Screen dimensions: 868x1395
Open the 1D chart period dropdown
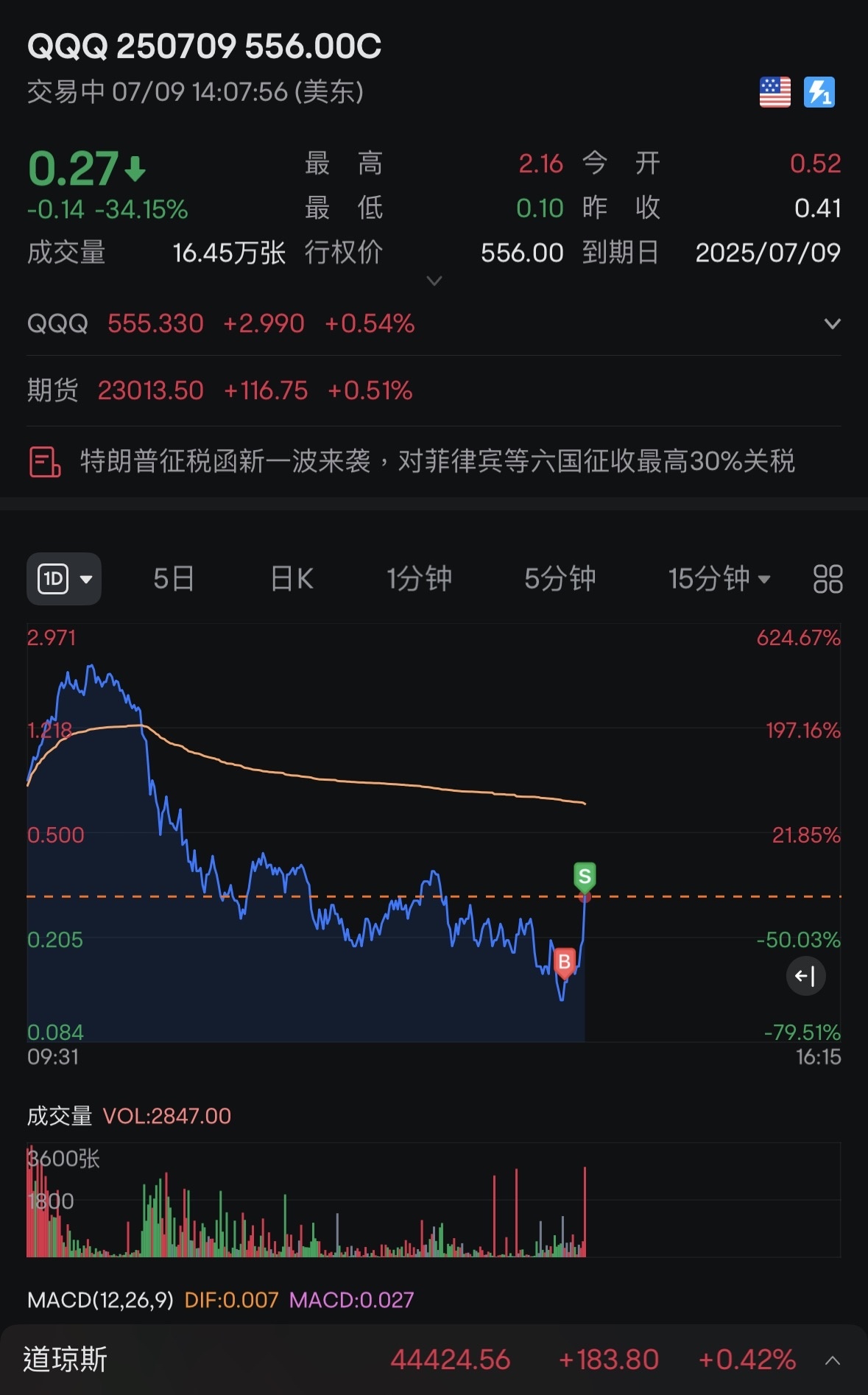tap(64, 579)
